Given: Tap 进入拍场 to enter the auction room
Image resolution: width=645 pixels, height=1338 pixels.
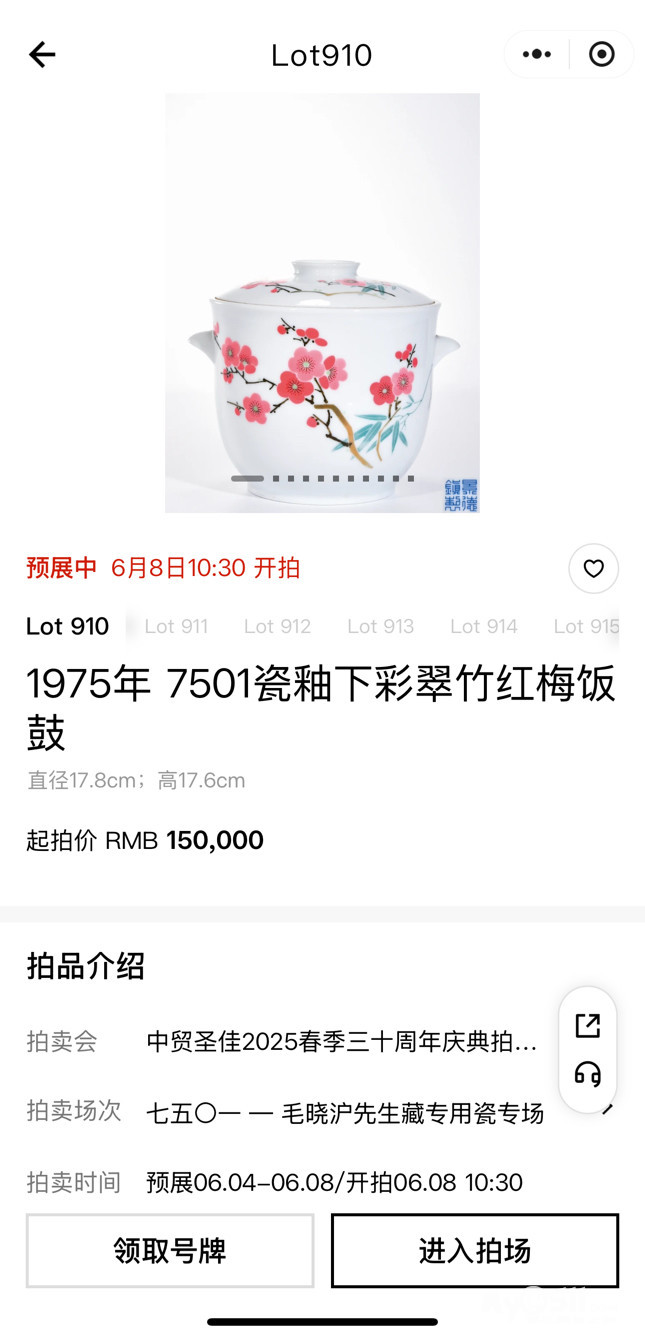Looking at the screenshot, I should click(475, 1250).
